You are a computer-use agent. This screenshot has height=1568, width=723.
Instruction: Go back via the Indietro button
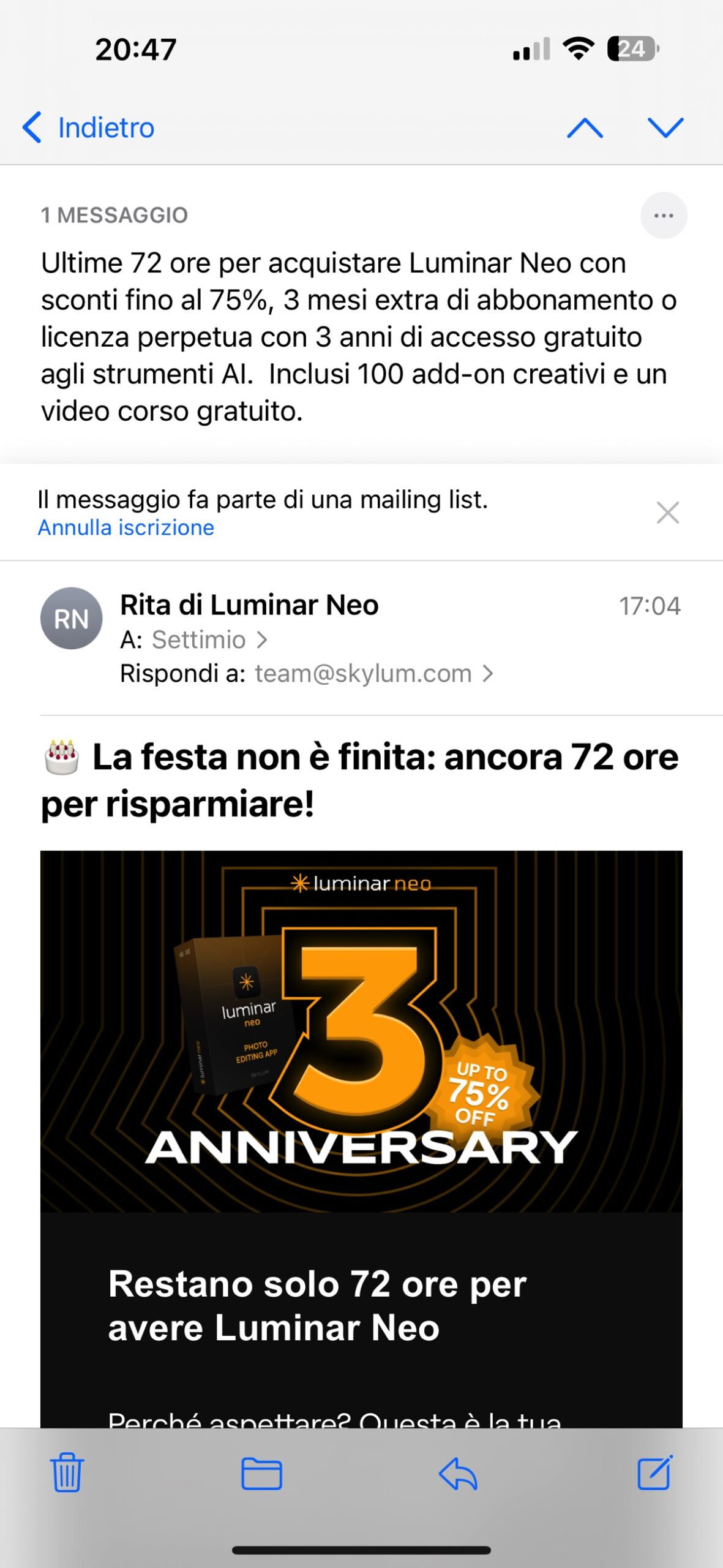(89, 128)
